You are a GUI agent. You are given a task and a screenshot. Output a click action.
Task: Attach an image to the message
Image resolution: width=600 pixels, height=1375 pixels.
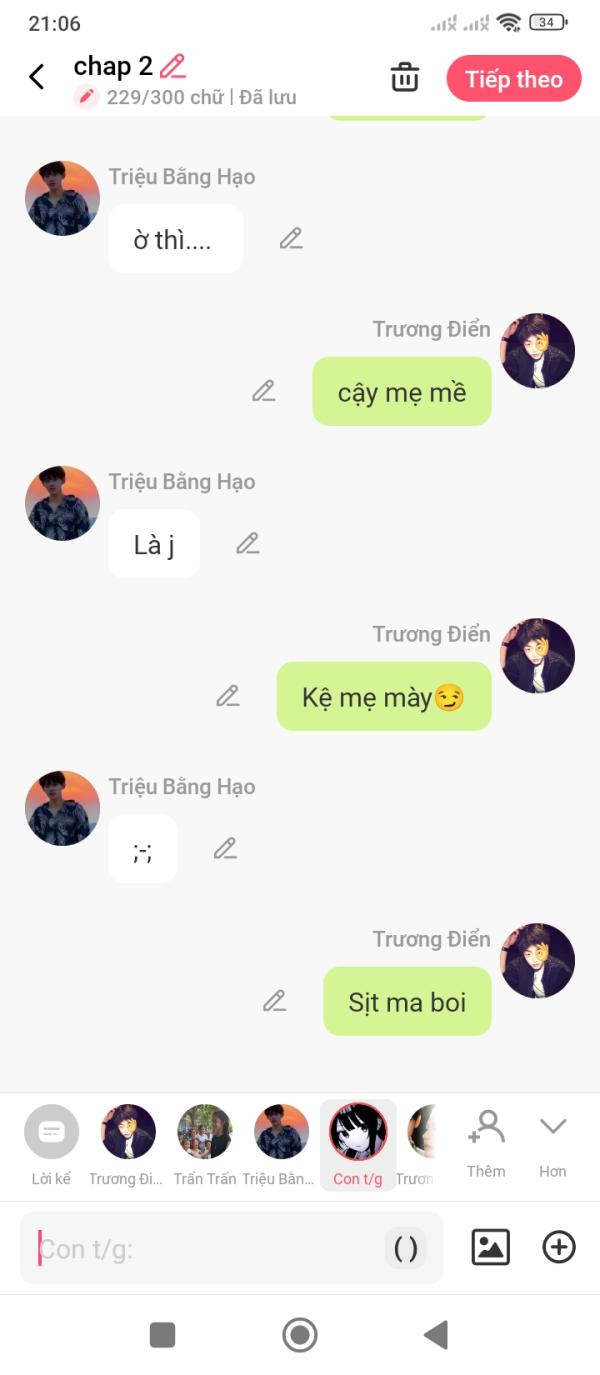[490, 1247]
